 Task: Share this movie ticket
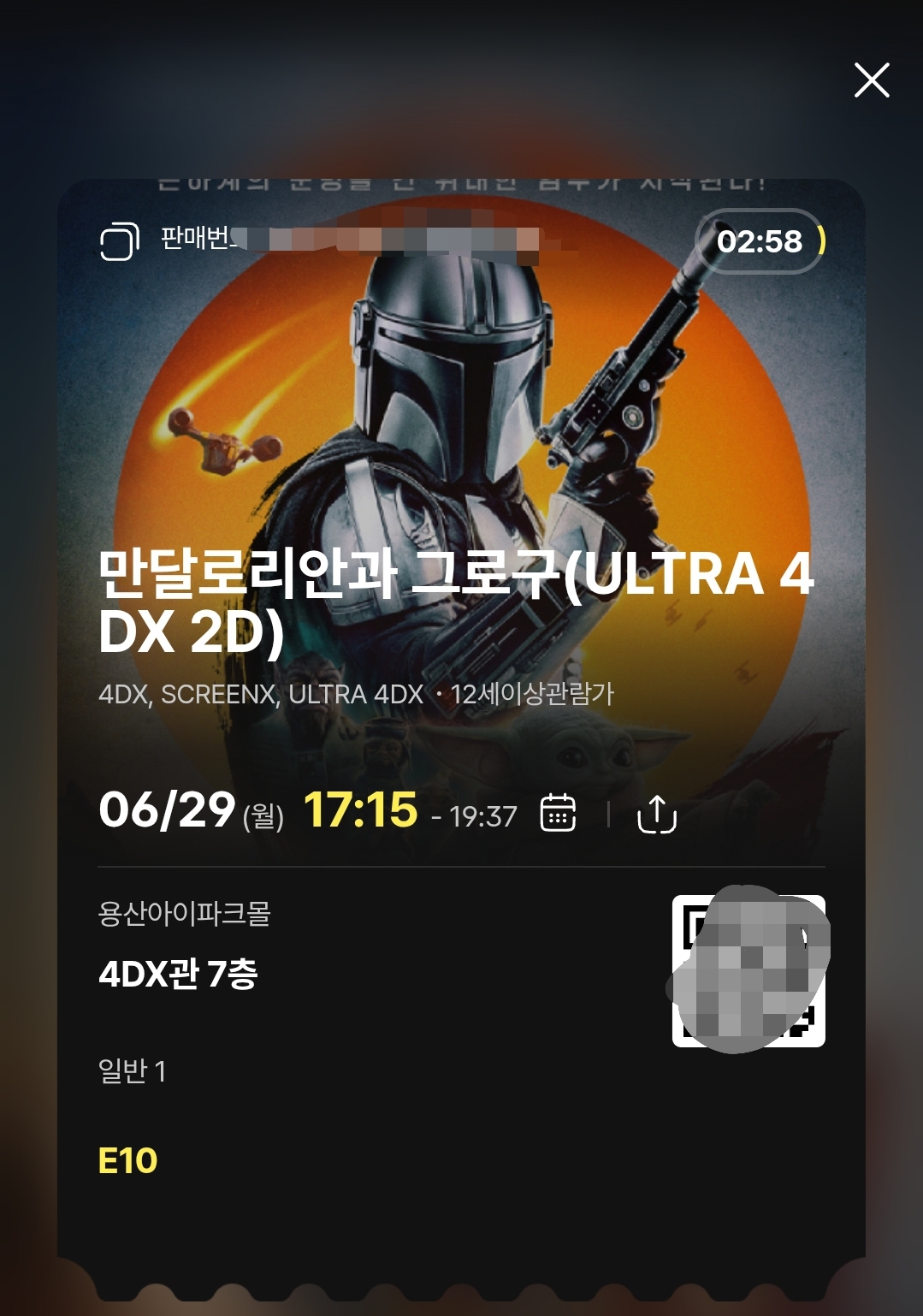pos(657,814)
